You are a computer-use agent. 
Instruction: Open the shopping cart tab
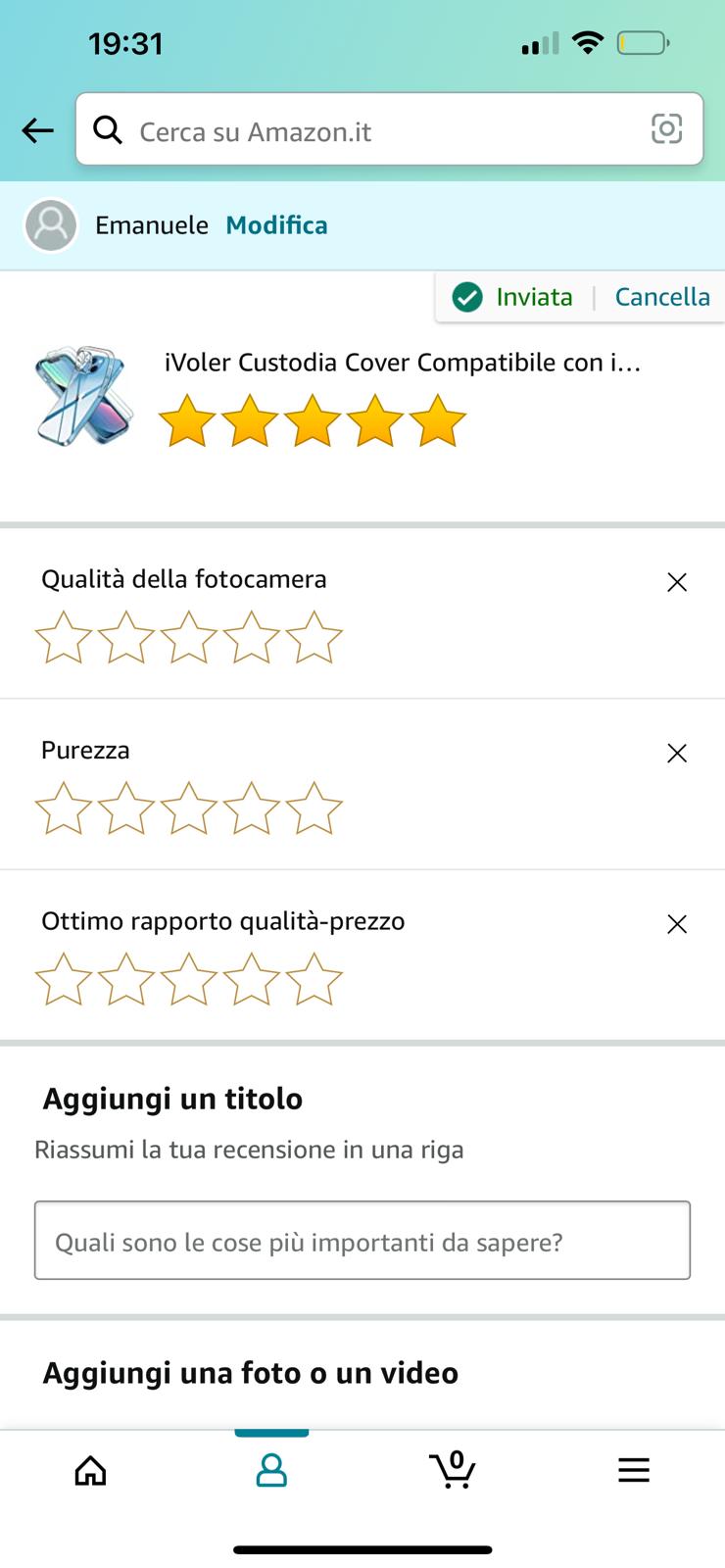[x=453, y=1470]
